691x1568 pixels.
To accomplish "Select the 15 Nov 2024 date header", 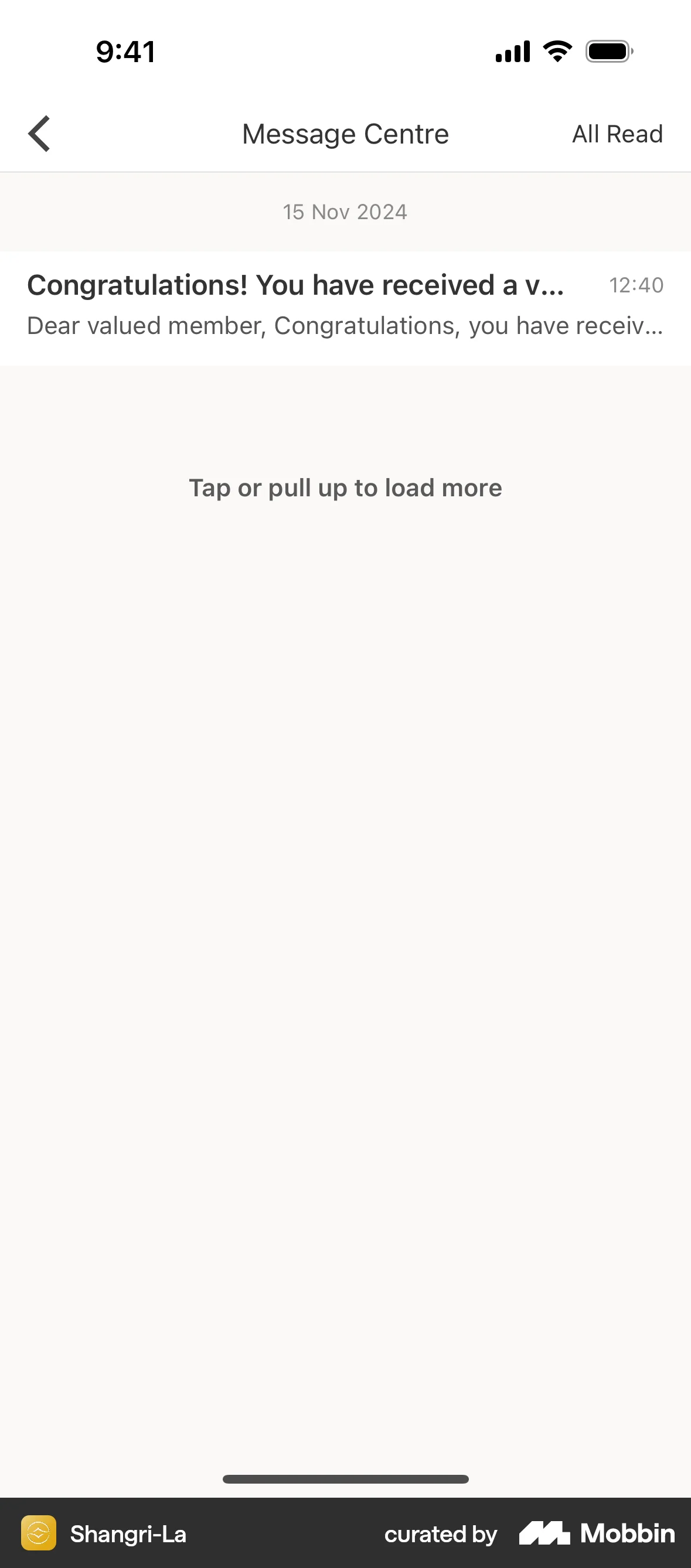I will [x=345, y=211].
